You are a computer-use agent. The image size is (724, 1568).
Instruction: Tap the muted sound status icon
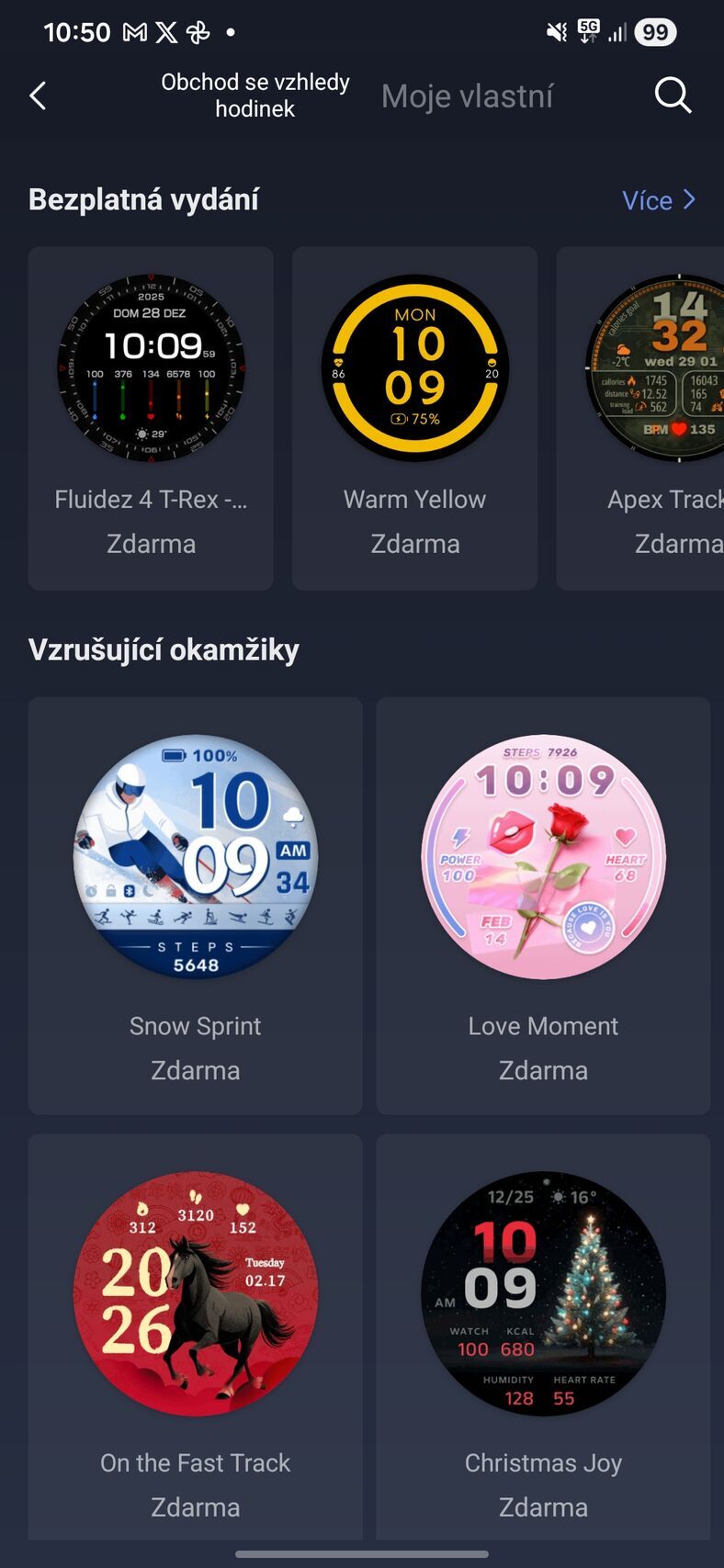[555, 30]
